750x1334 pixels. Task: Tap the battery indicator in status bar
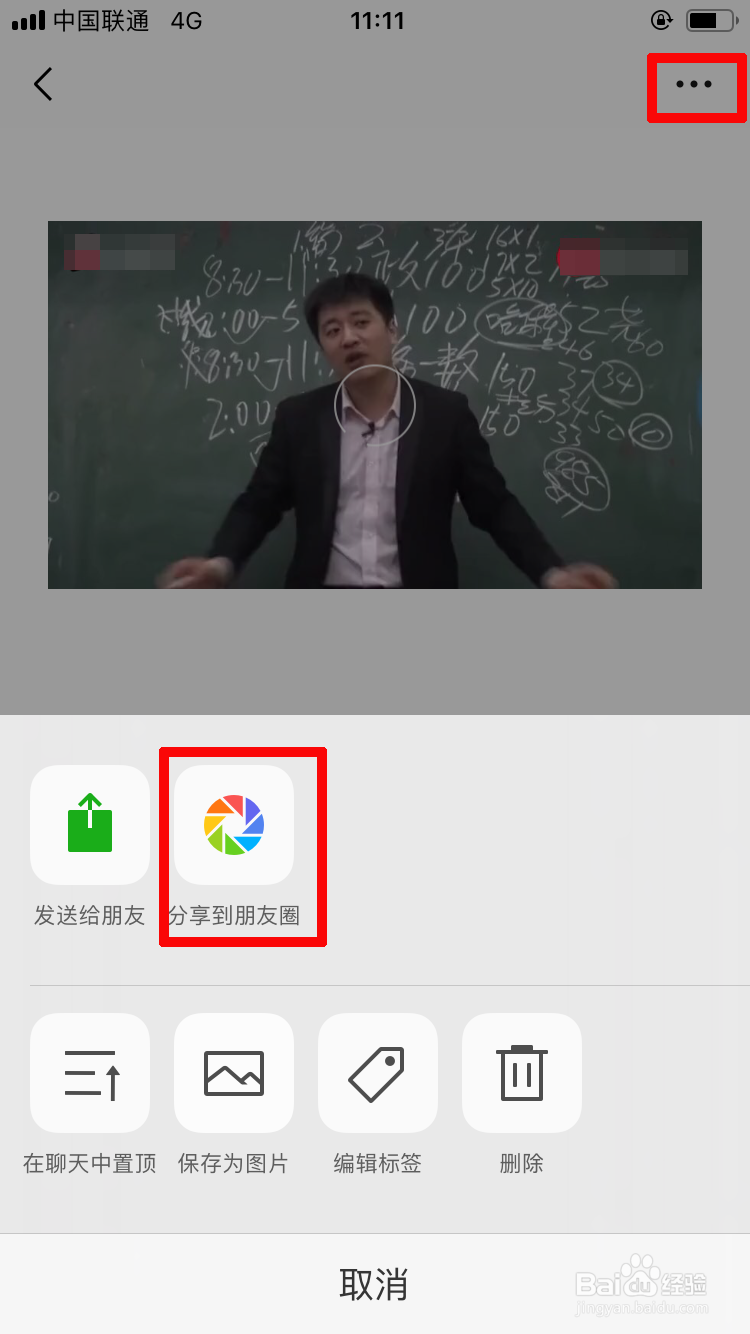[x=712, y=19]
